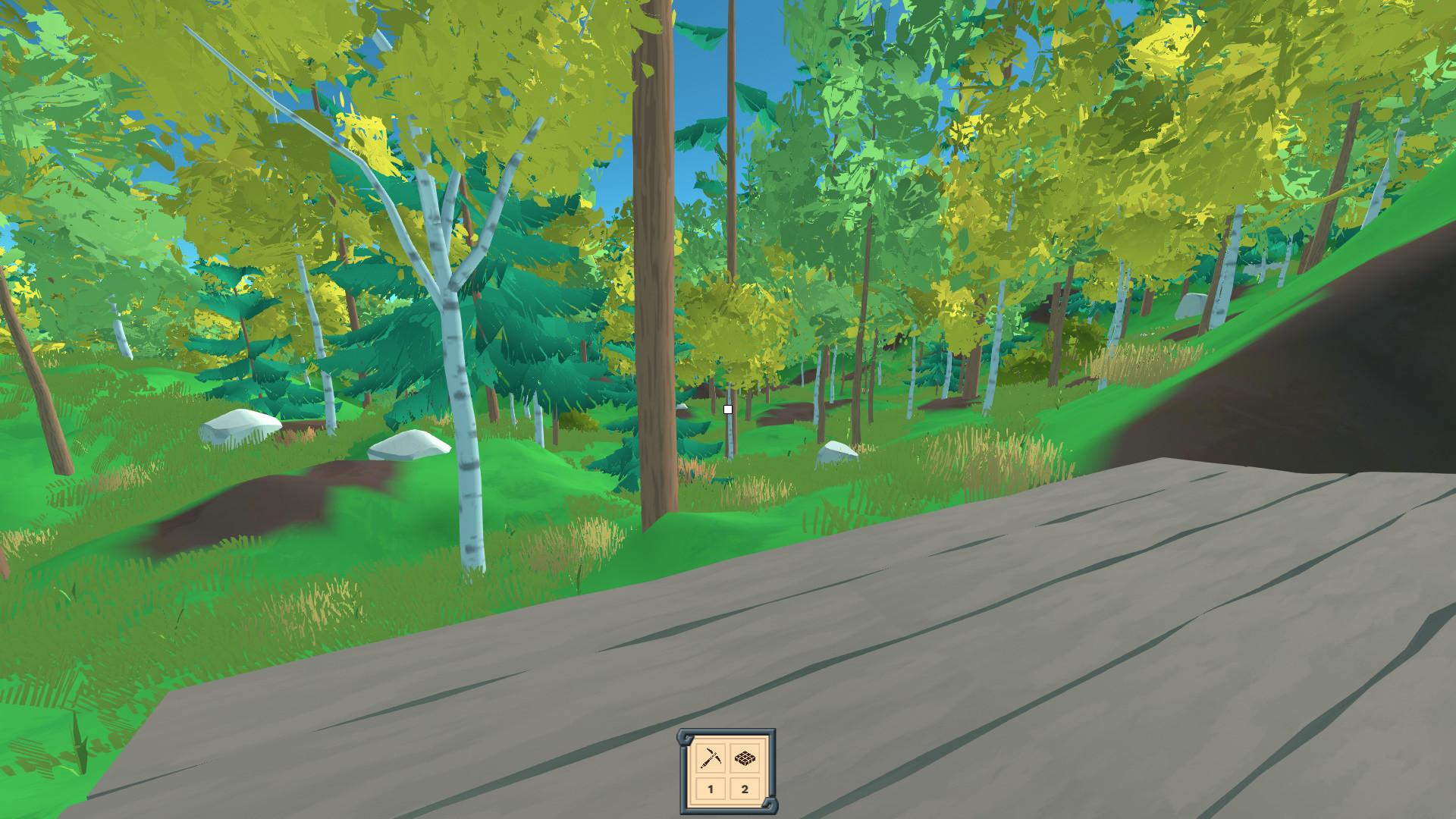Viewport: 1456px width, 819px height.
Task: Select the pickaxe tool in hotbar
Action: click(711, 758)
